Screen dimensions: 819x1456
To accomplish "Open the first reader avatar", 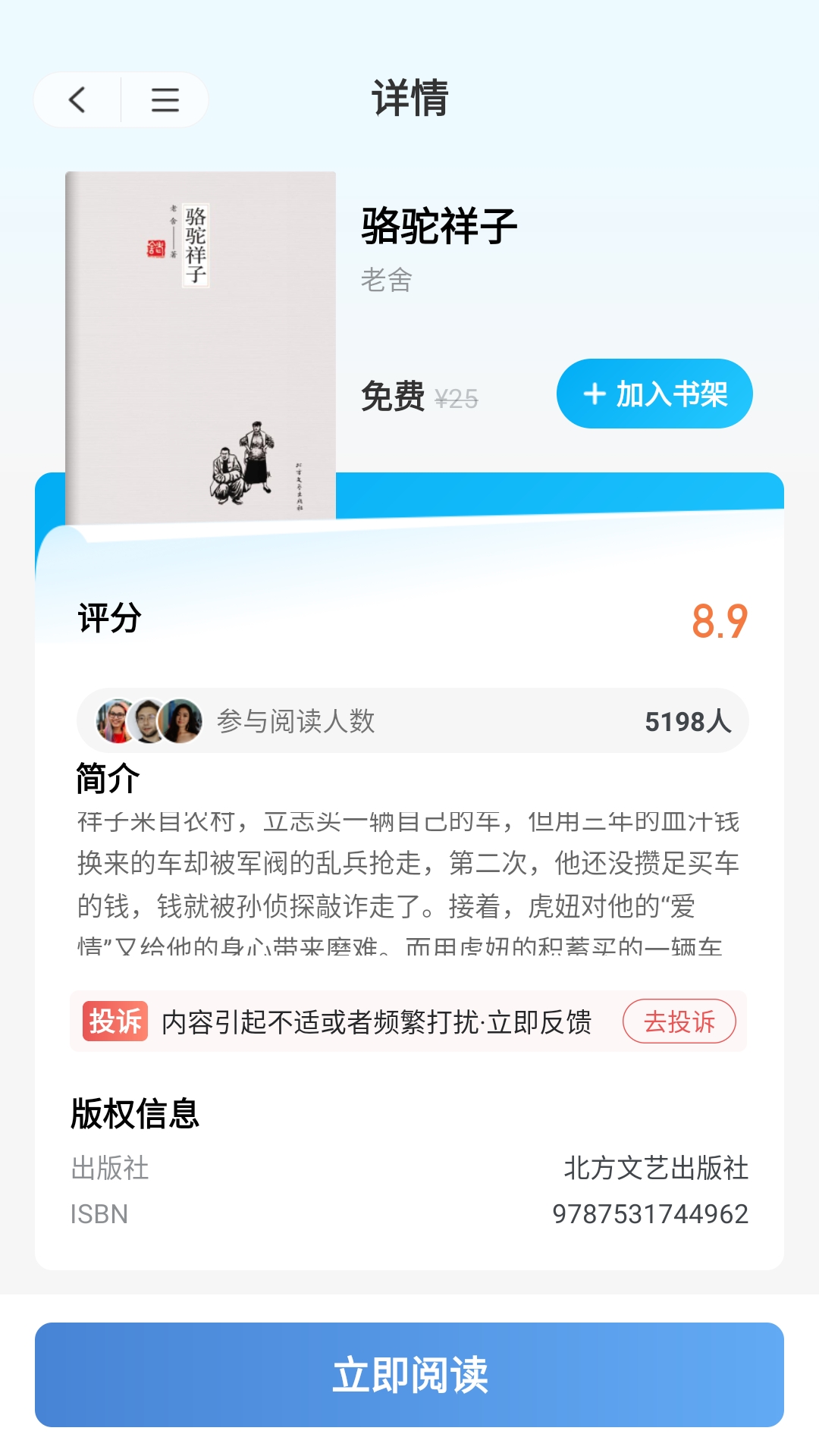I will pos(112,722).
